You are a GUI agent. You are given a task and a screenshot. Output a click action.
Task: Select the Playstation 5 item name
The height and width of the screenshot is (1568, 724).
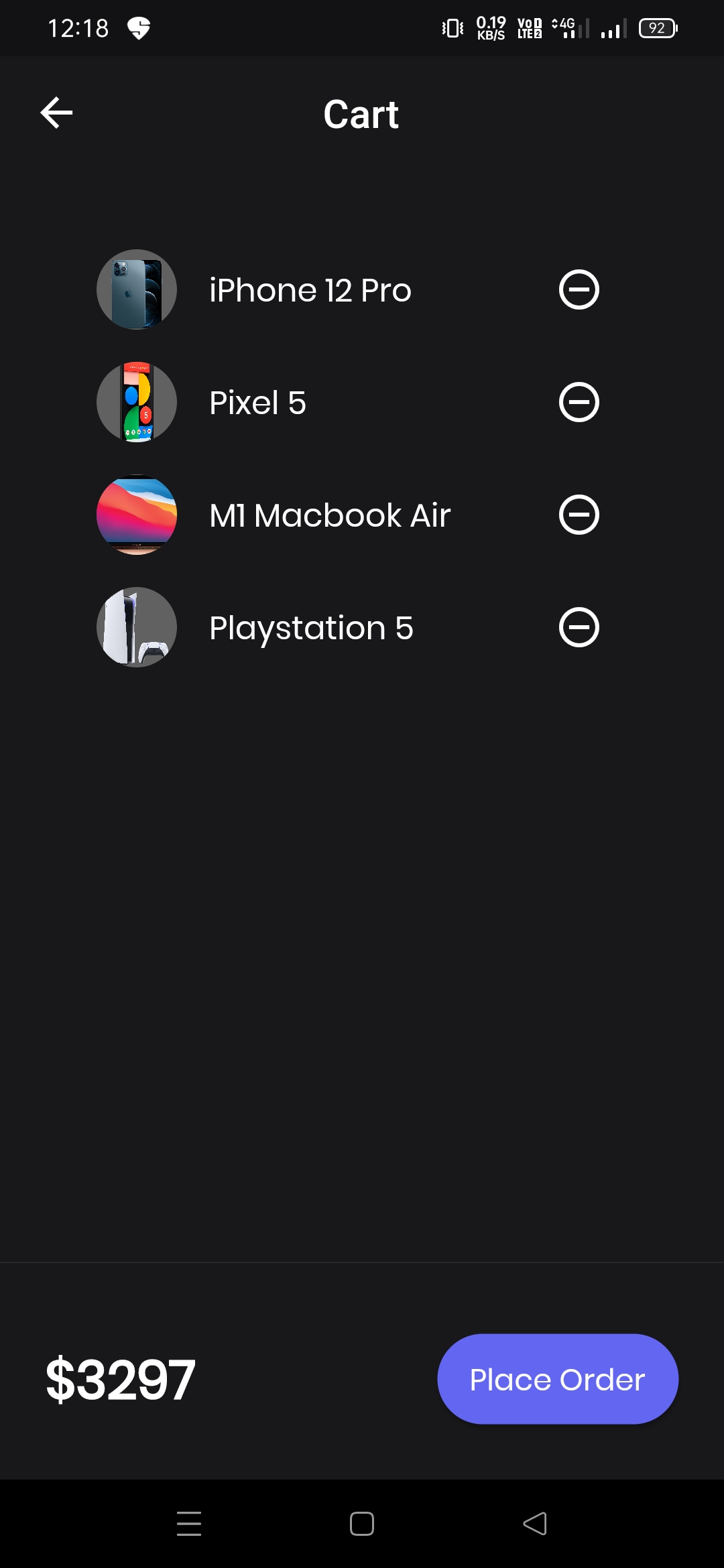(310, 628)
